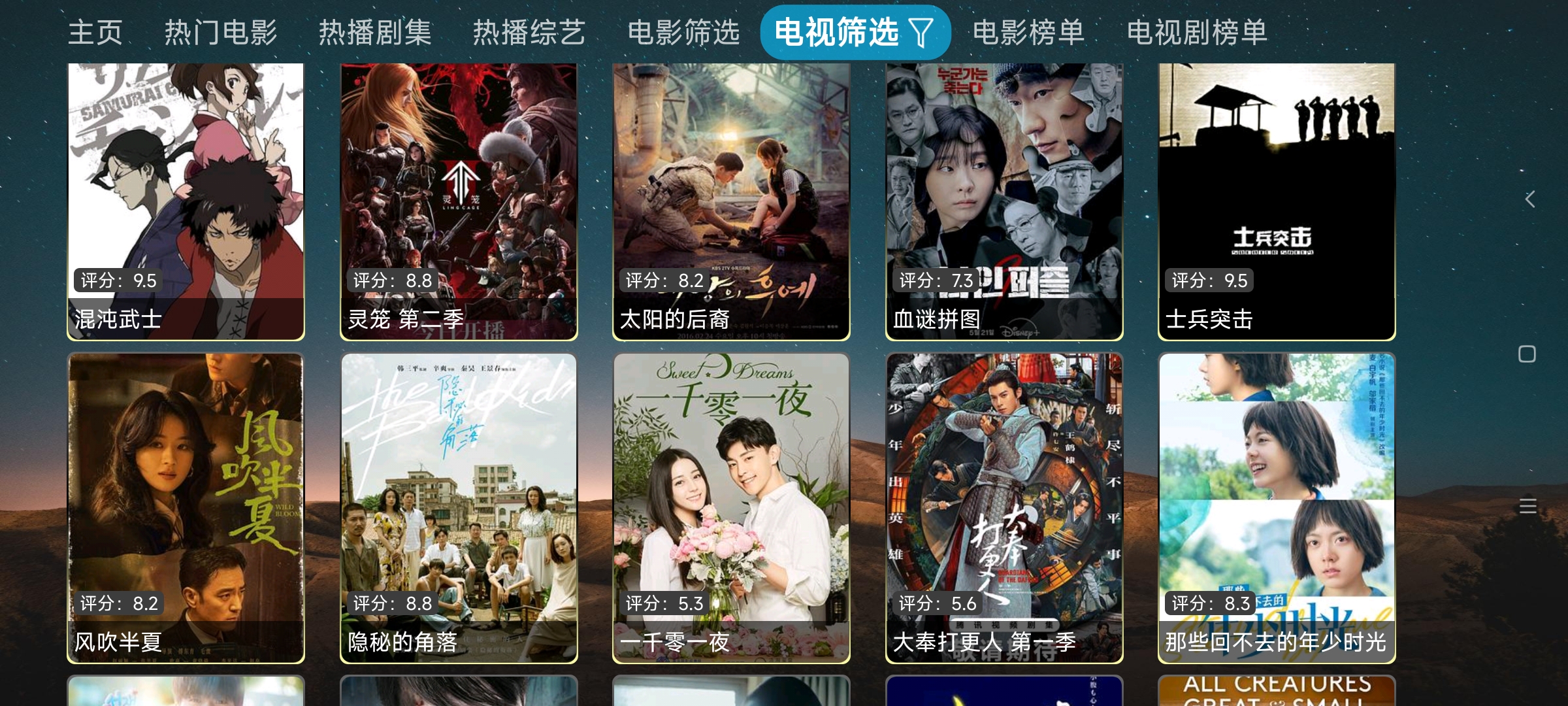The width and height of the screenshot is (1568, 706).
Task: Select the 隐秘的角落 card
Action: 459,507
